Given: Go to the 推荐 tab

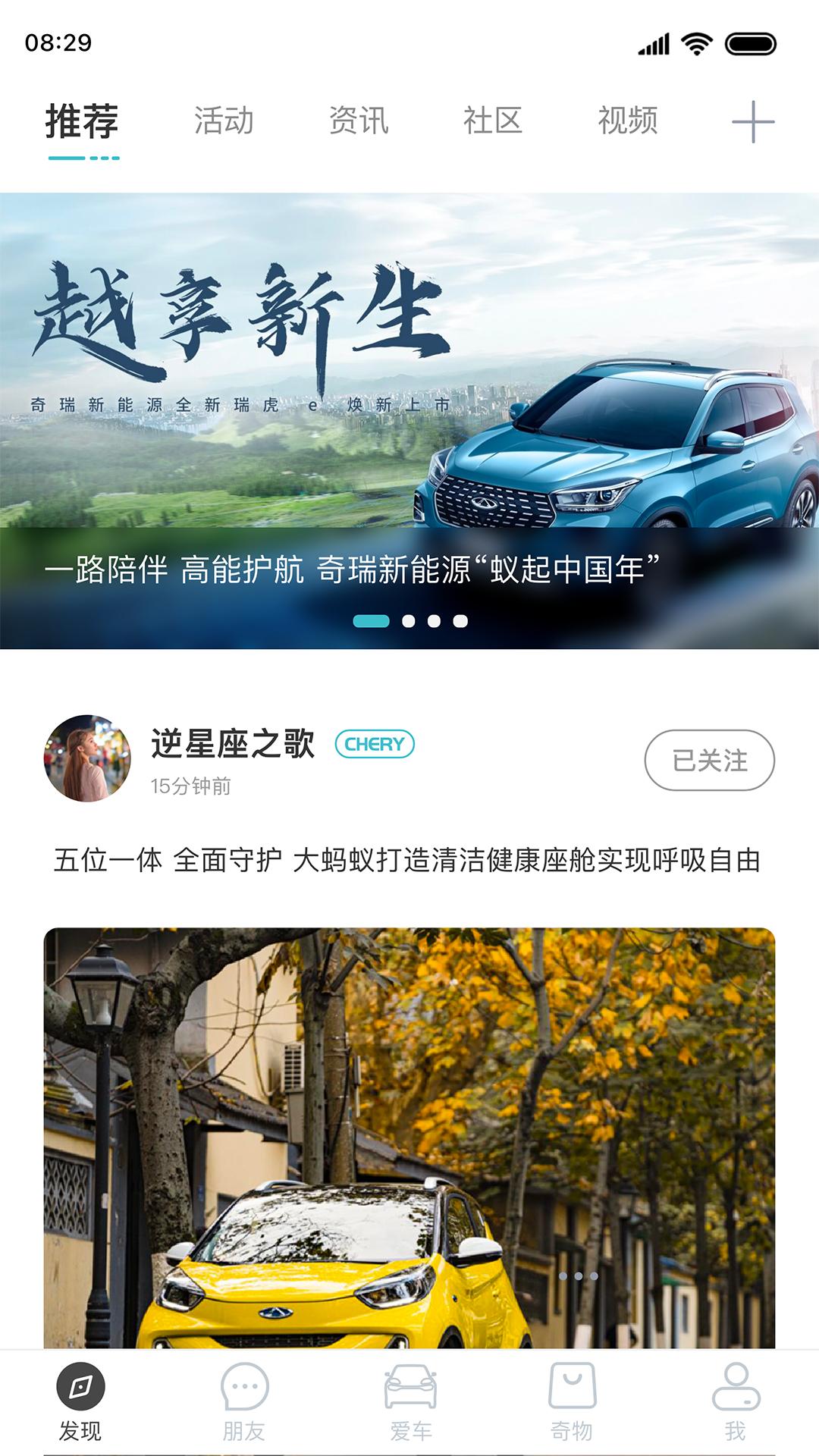Looking at the screenshot, I should [82, 121].
